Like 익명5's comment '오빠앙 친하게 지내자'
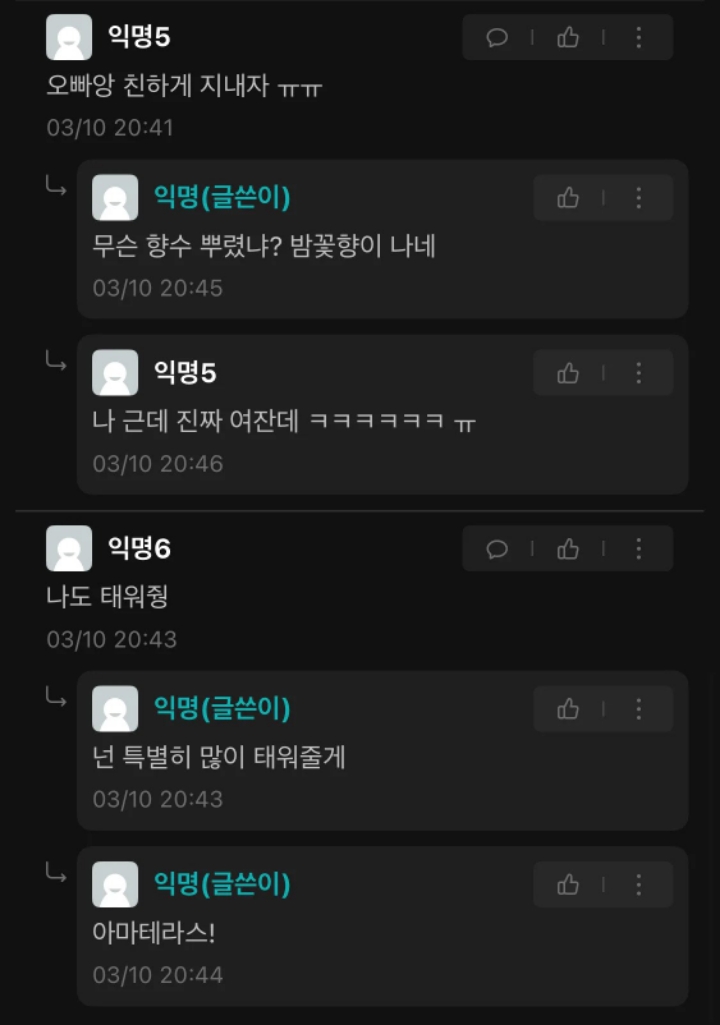The width and height of the screenshot is (720, 1025). pos(568,38)
